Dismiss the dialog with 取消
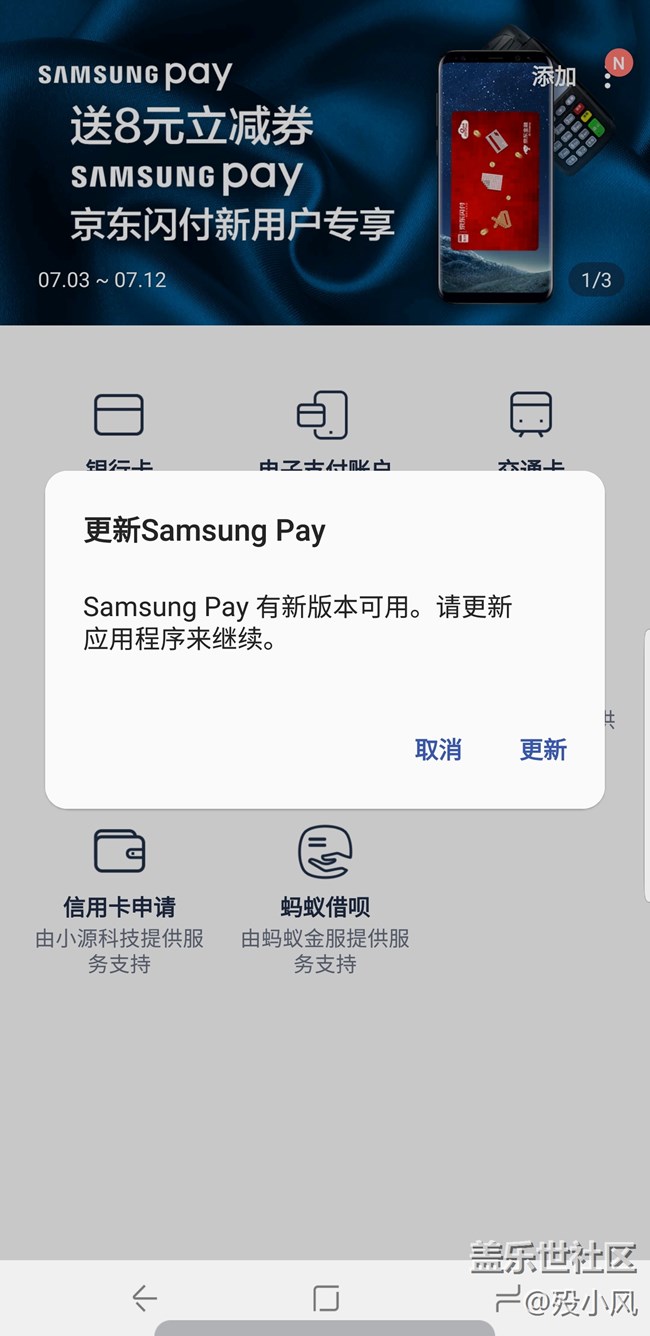 pos(438,750)
